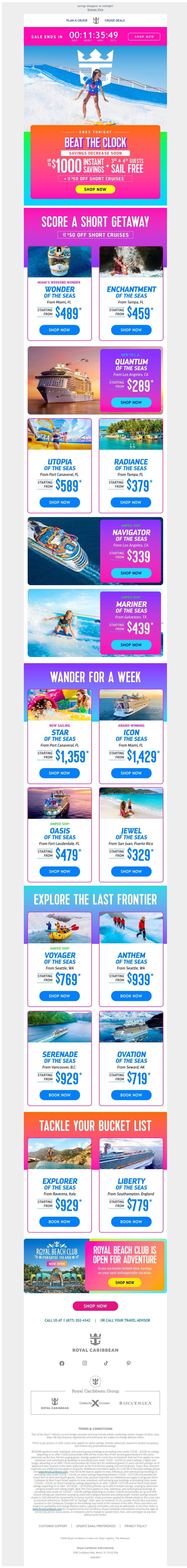187x1568 pixels.
Task: Shop Utopia of the Seas cruise
Action: [x=59, y=502]
